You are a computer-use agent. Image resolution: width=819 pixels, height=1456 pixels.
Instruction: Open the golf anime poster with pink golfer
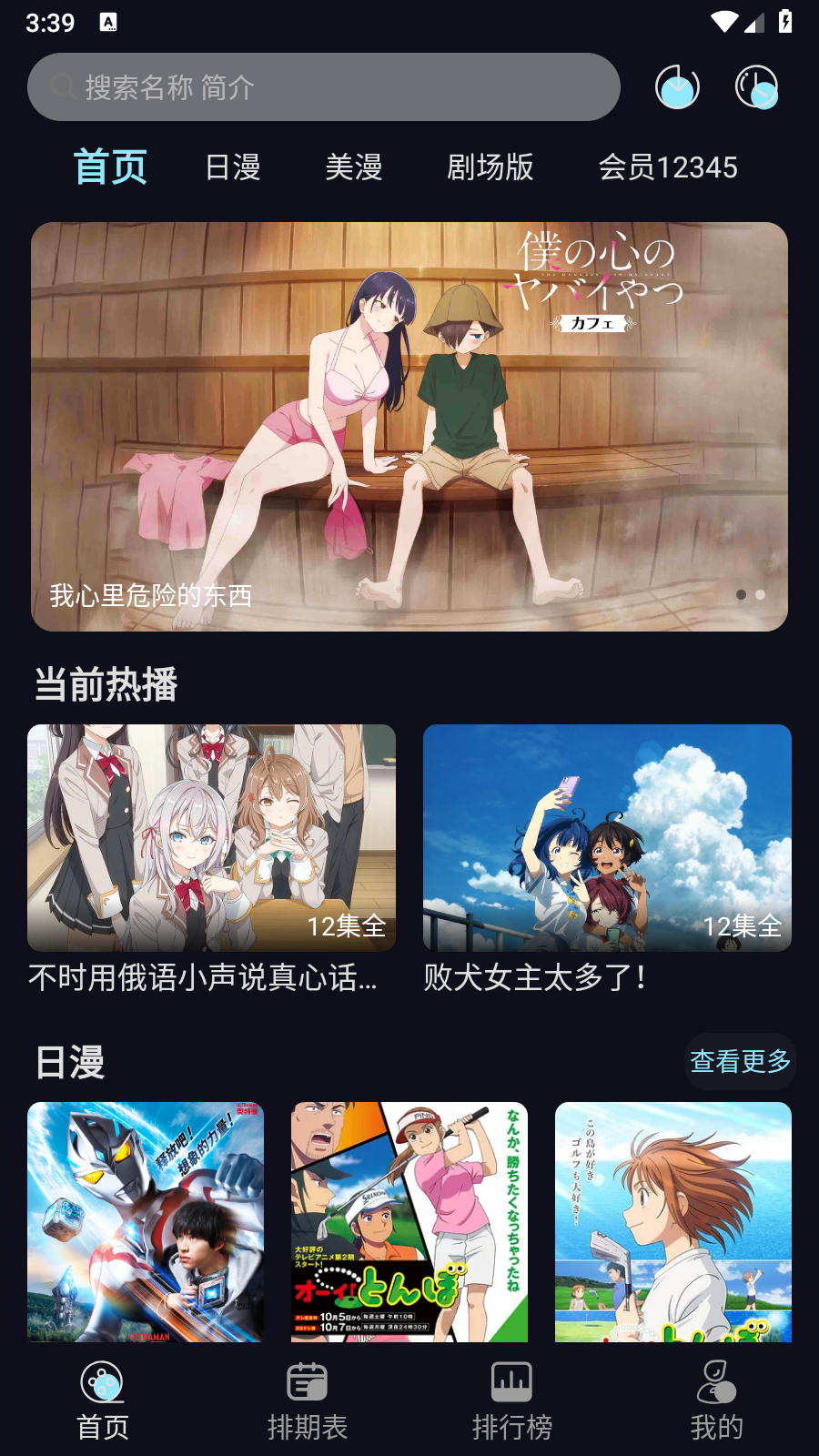point(409,1222)
